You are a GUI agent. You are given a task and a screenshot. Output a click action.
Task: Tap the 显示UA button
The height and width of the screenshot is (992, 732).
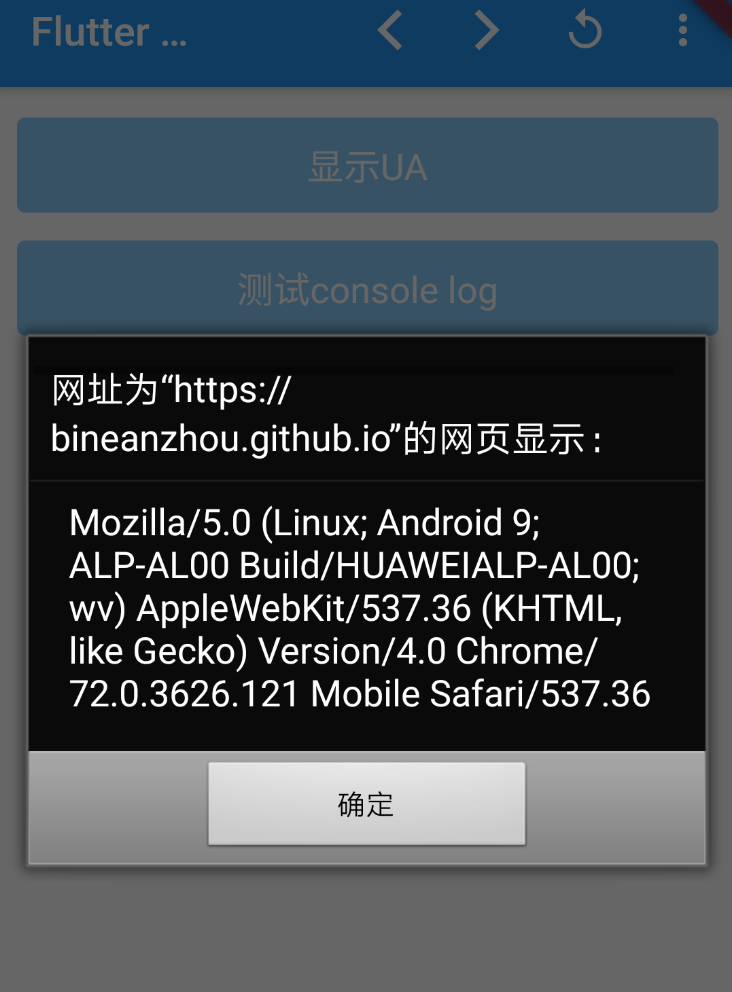click(367, 166)
